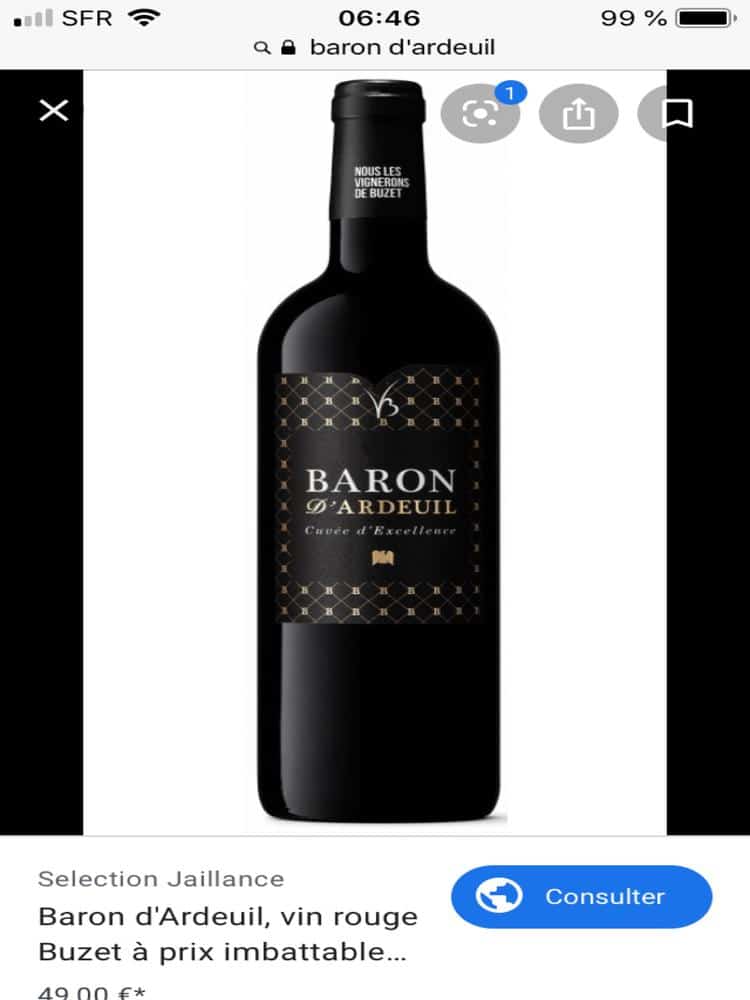Open the Baron d'Ardeuil vin rouge result
The width and height of the screenshot is (750, 1000).
tap(228, 934)
